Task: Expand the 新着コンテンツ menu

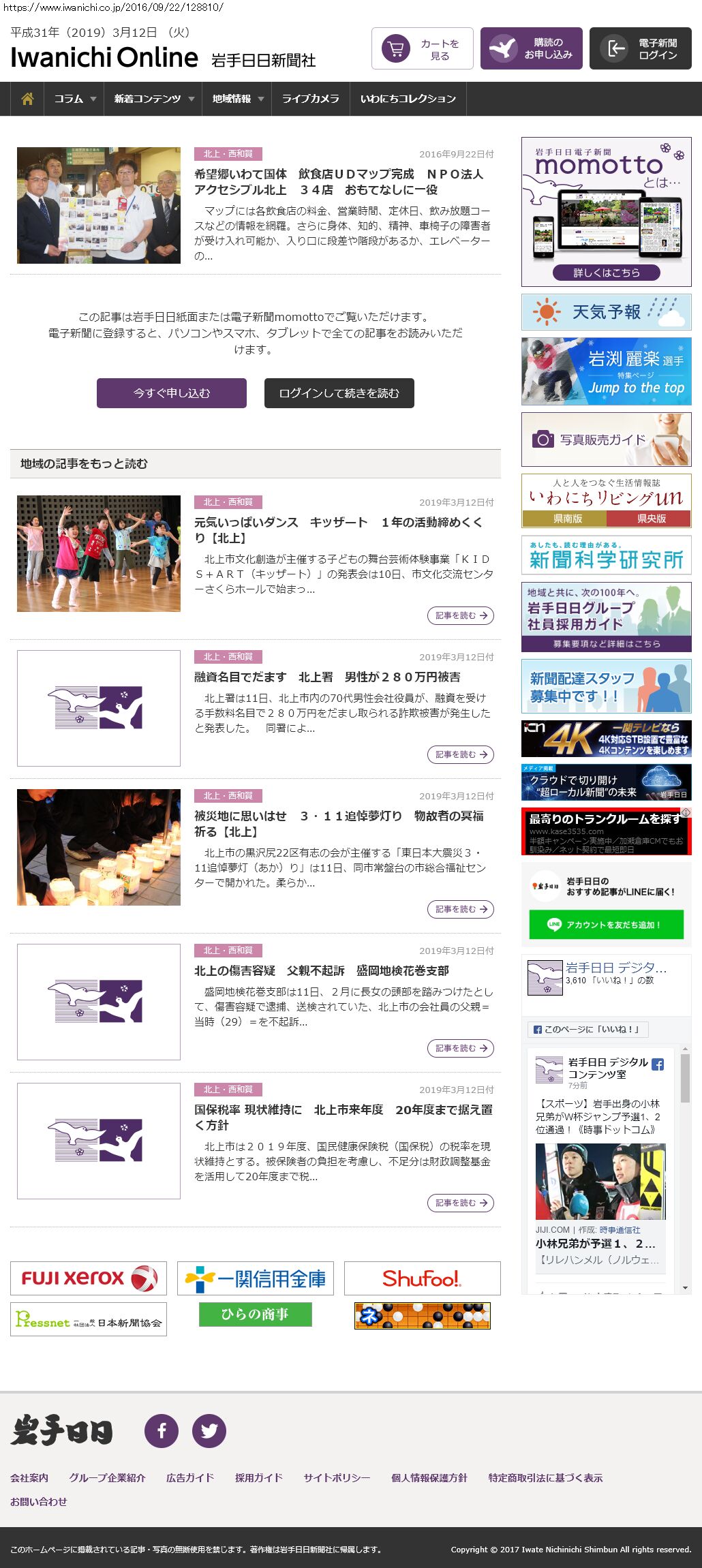Action: tap(153, 99)
